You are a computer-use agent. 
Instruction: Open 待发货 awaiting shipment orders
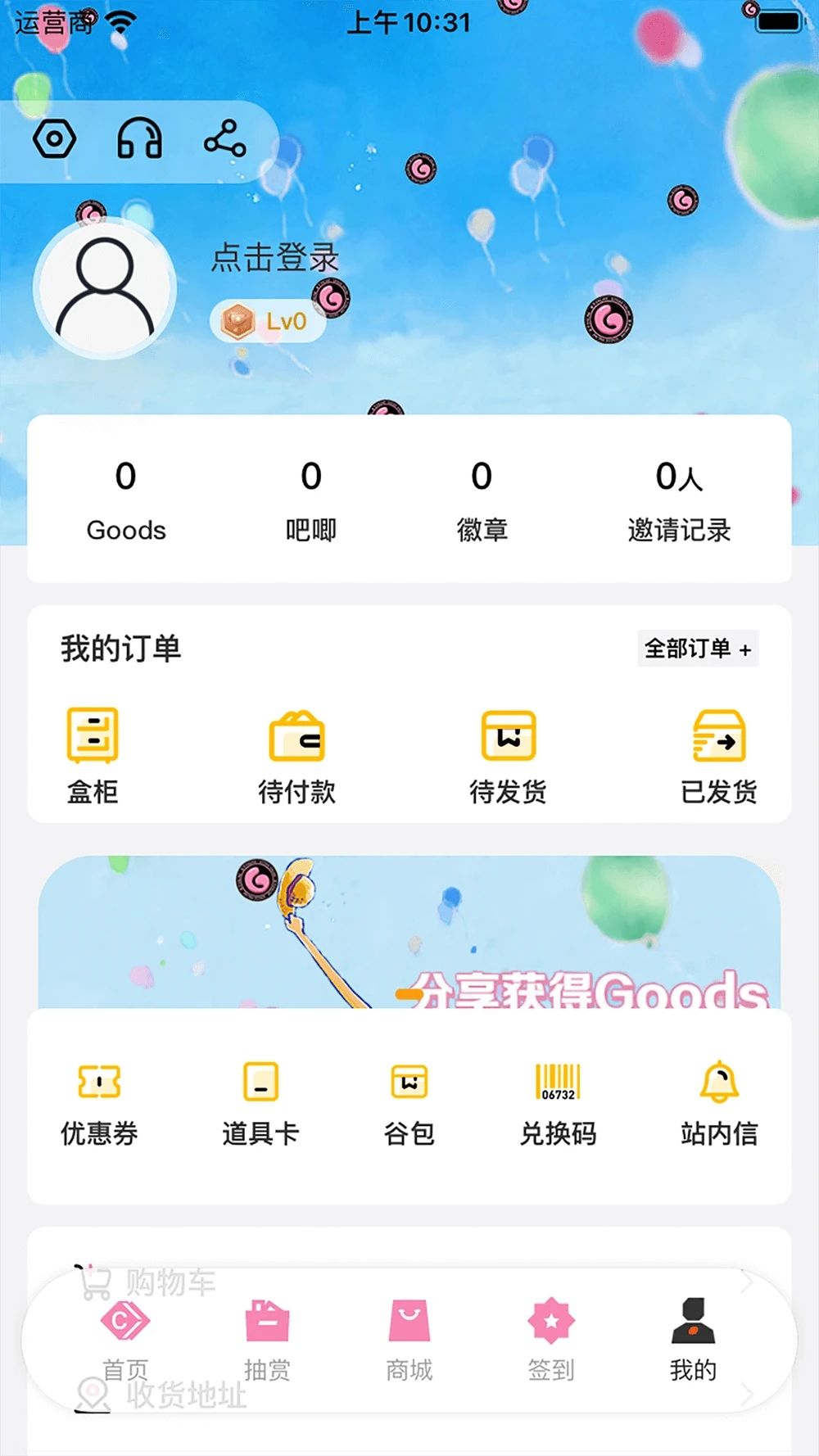(x=508, y=757)
